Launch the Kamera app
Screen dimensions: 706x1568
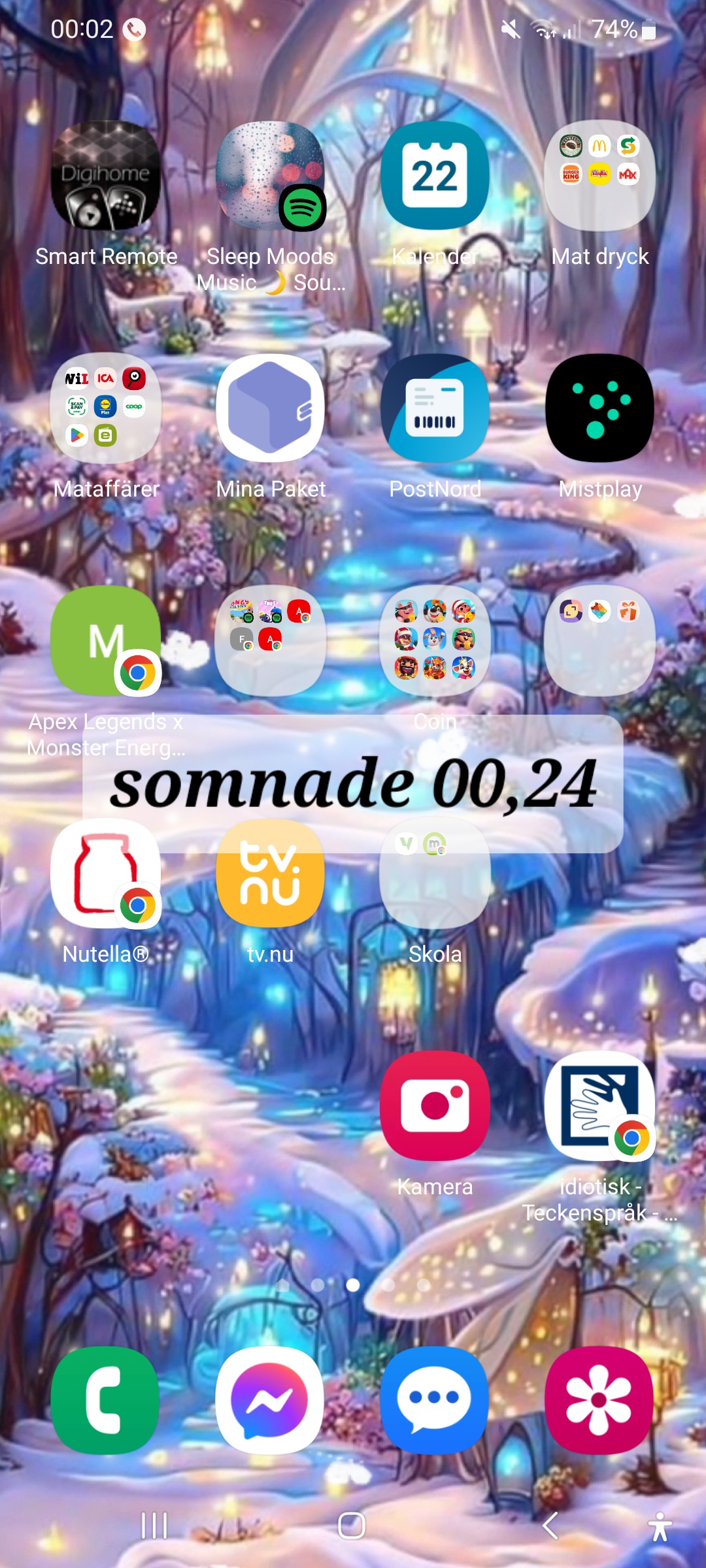pyautogui.click(x=435, y=1107)
